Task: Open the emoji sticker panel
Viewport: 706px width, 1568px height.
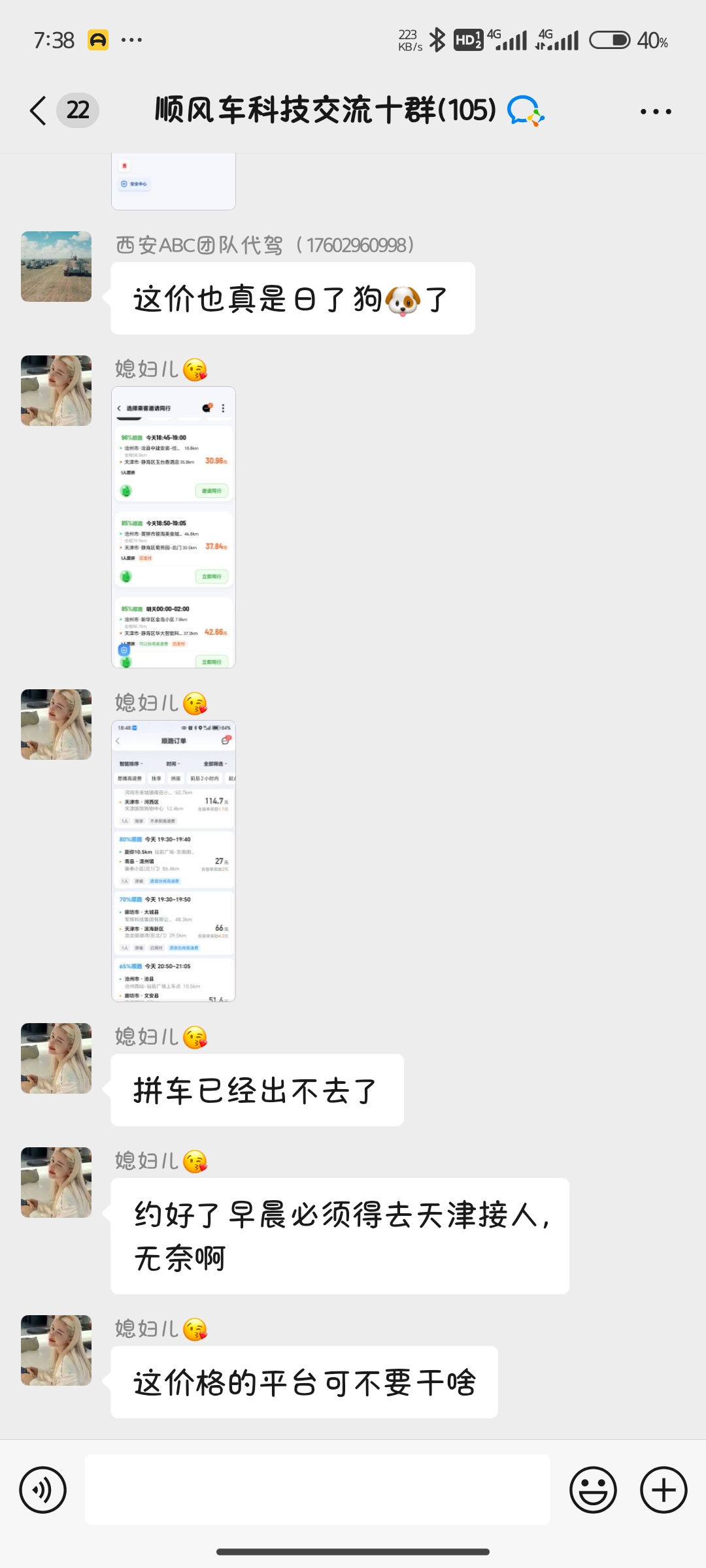Action: click(594, 1490)
